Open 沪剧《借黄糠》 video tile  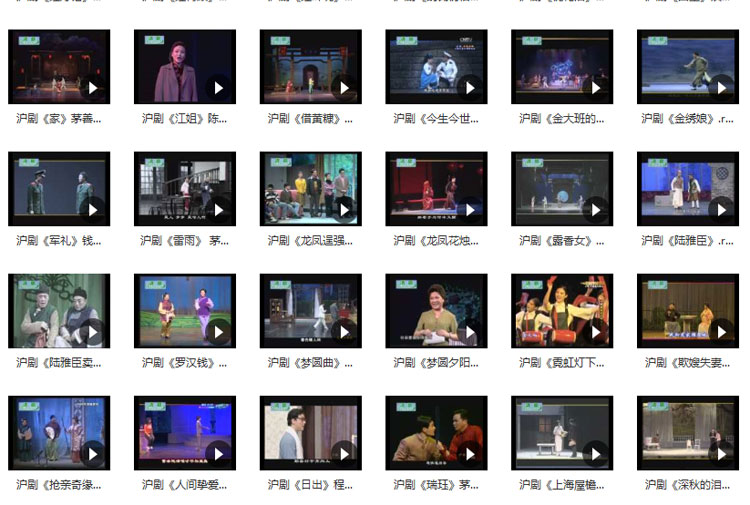tap(311, 67)
